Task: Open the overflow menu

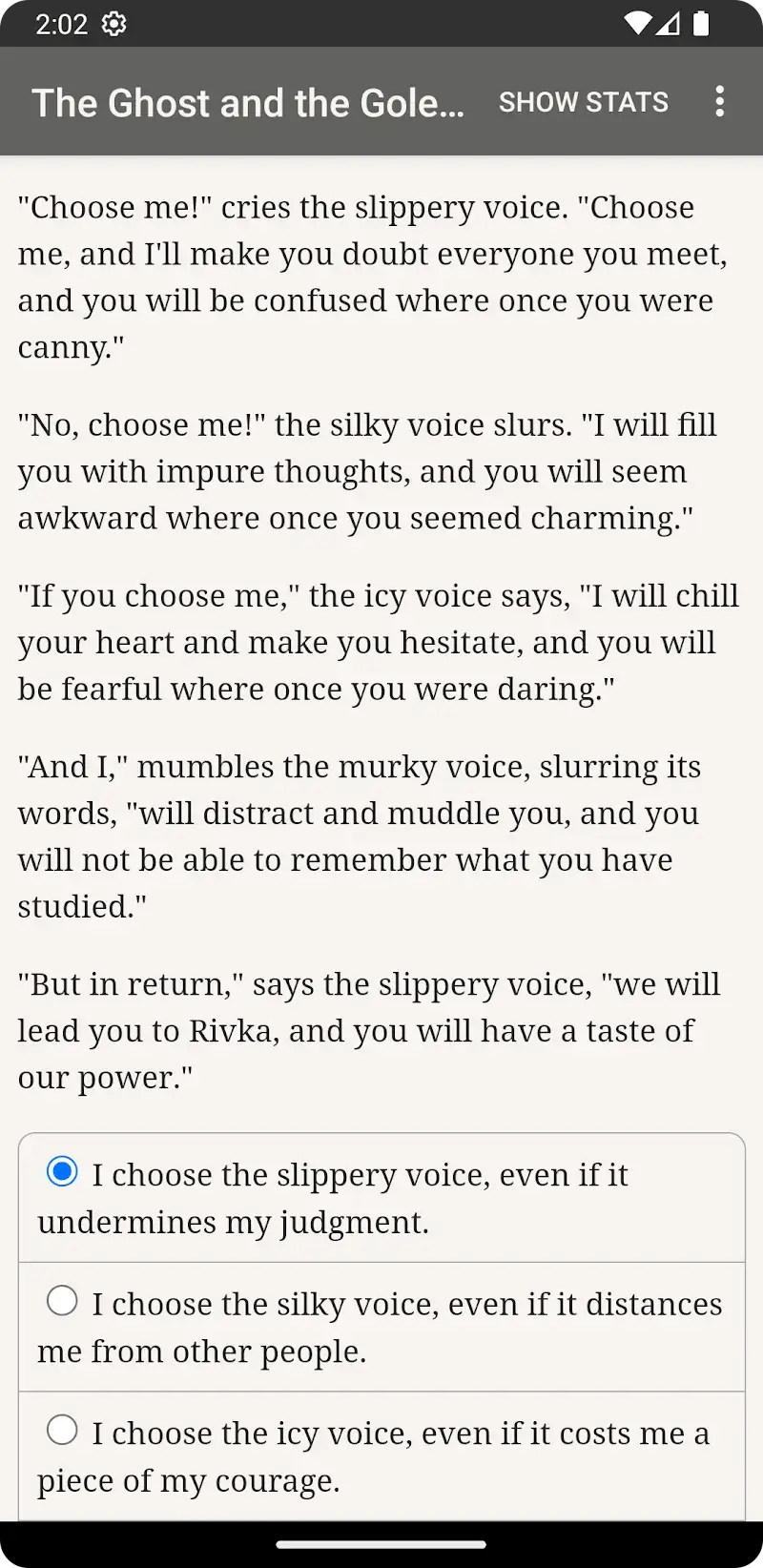Action: tap(720, 102)
